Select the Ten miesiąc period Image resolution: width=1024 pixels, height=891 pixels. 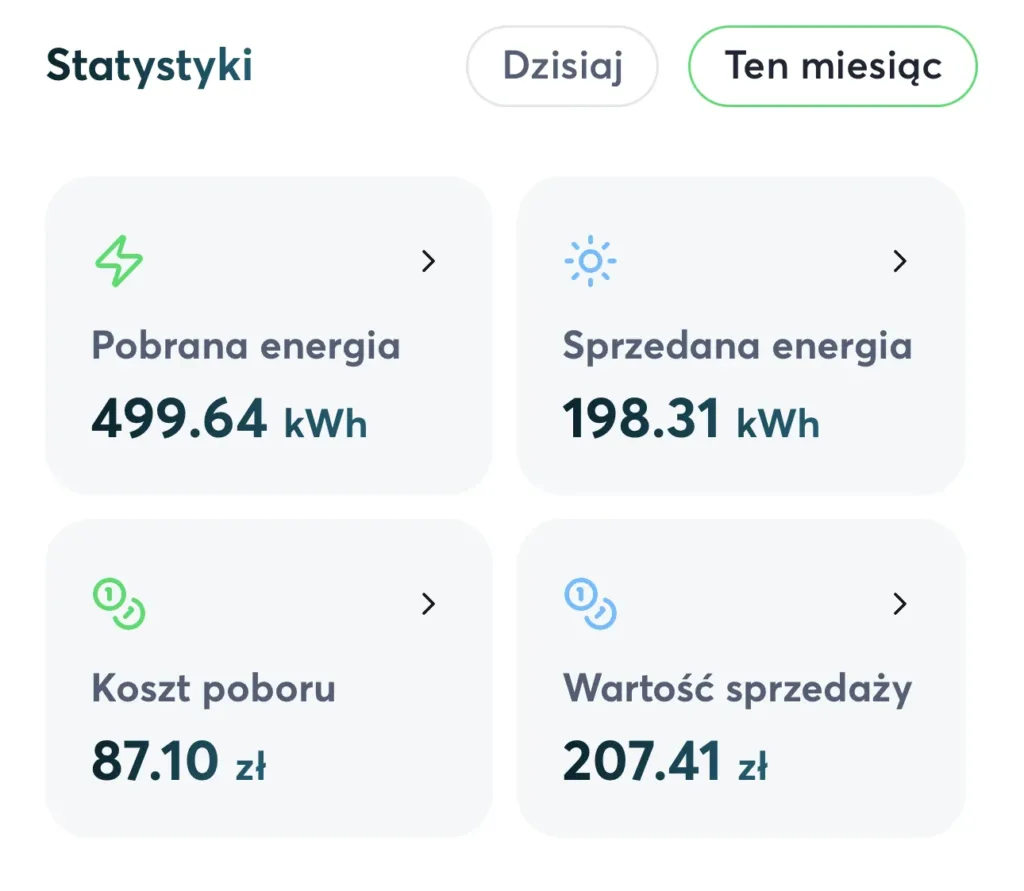(832, 66)
